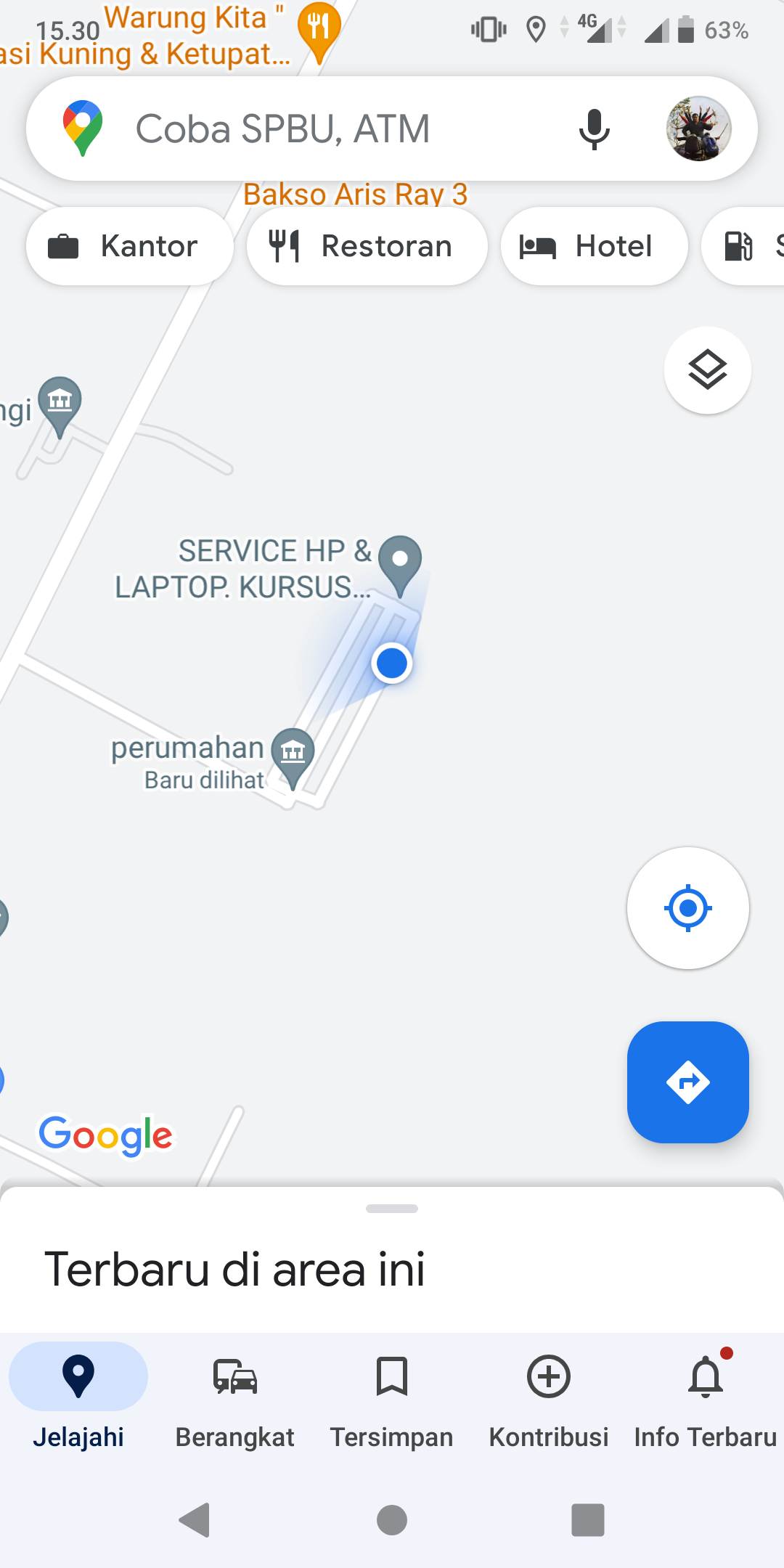Viewport: 784px width, 1568px height.
Task: Open the map layers button
Action: pos(707,370)
